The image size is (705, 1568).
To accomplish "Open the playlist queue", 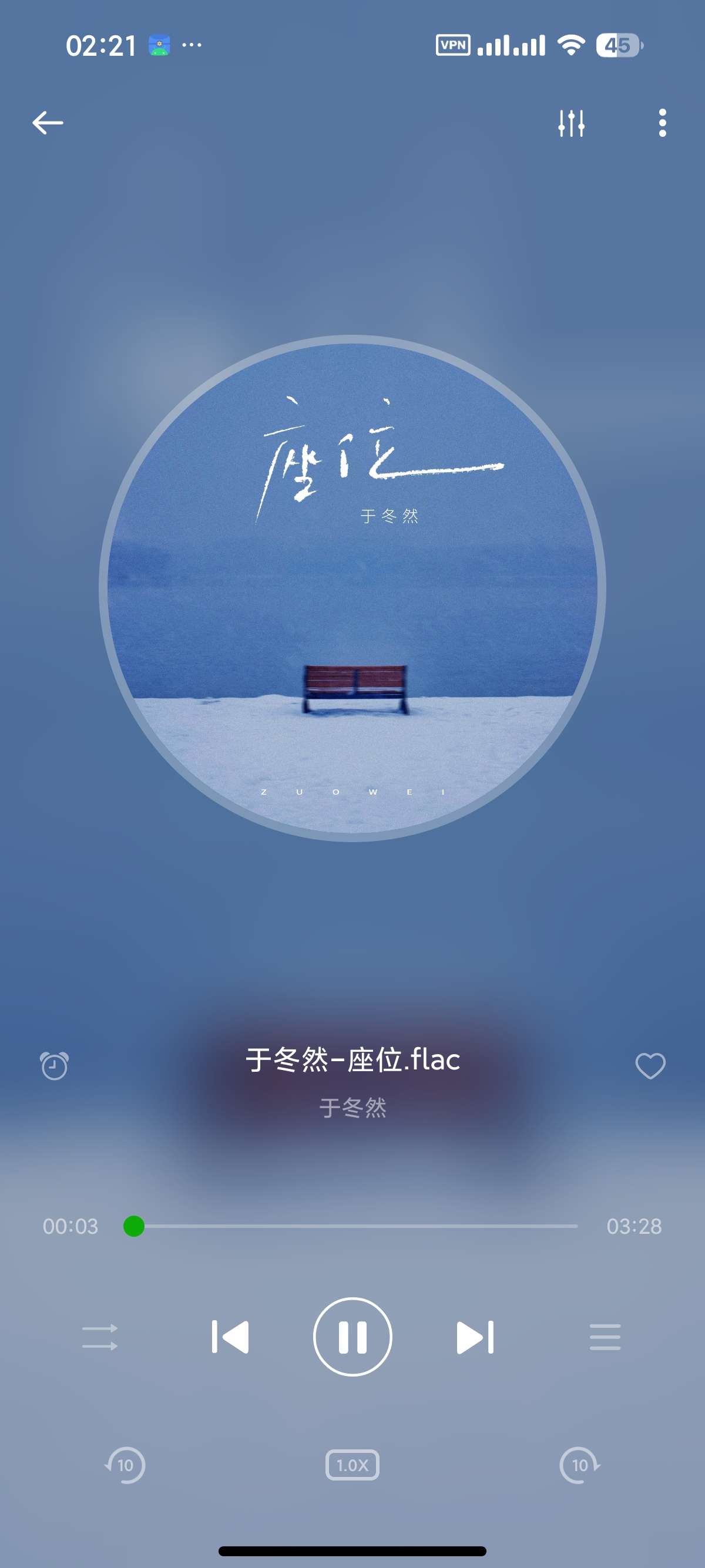I will click(x=605, y=1337).
